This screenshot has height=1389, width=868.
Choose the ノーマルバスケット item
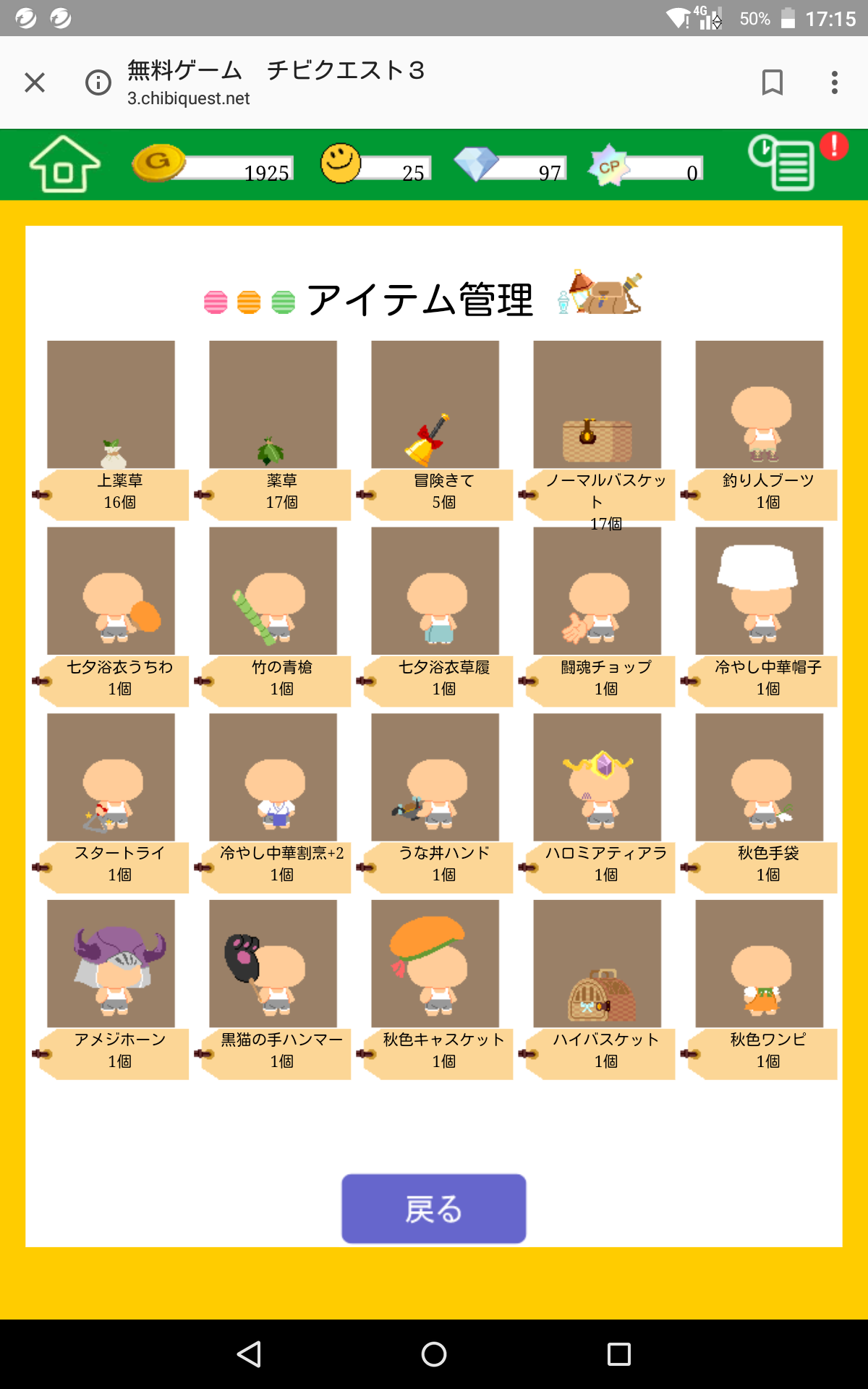click(597, 405)
